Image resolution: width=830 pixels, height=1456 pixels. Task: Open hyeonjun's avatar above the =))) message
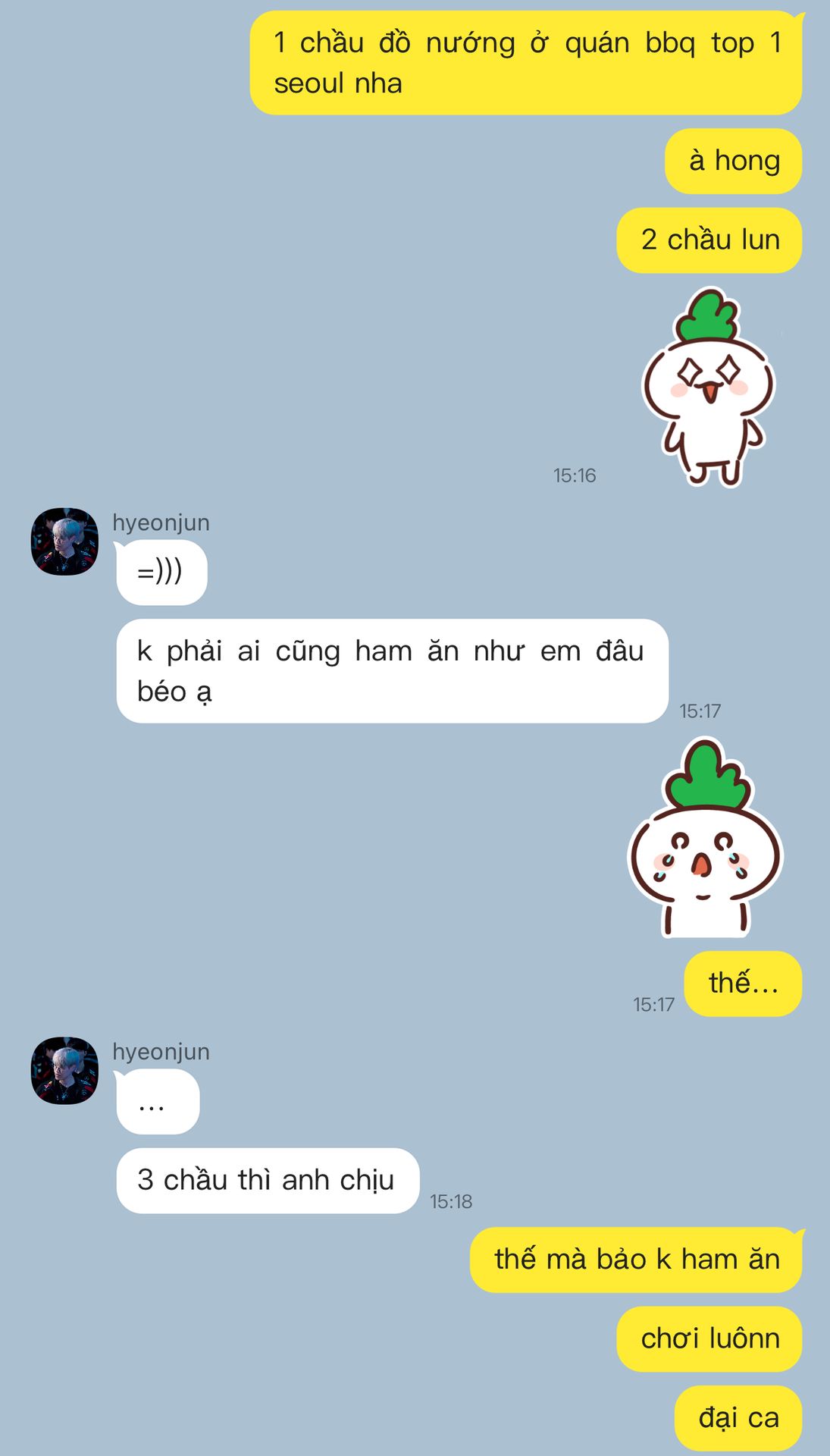click(x=64, y=541)
